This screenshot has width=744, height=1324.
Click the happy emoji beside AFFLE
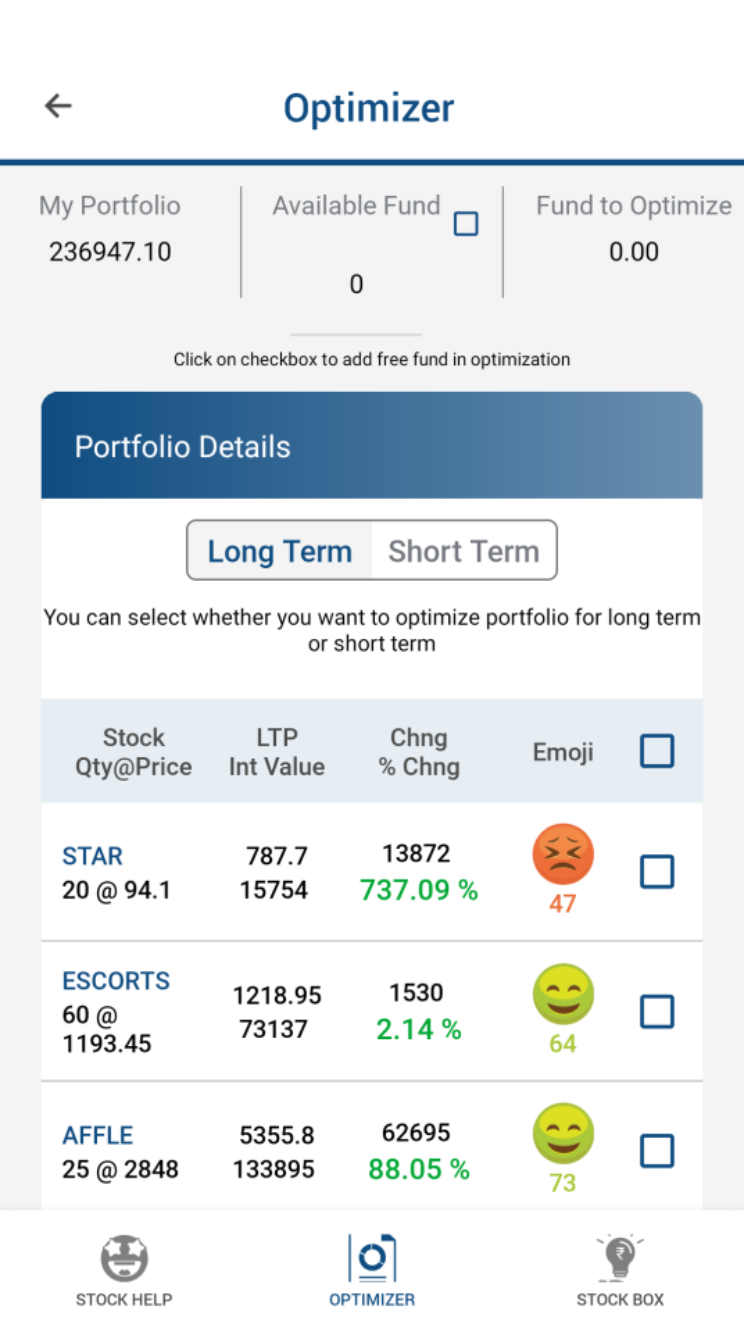pyautogui.click(x=563, y=1135)
